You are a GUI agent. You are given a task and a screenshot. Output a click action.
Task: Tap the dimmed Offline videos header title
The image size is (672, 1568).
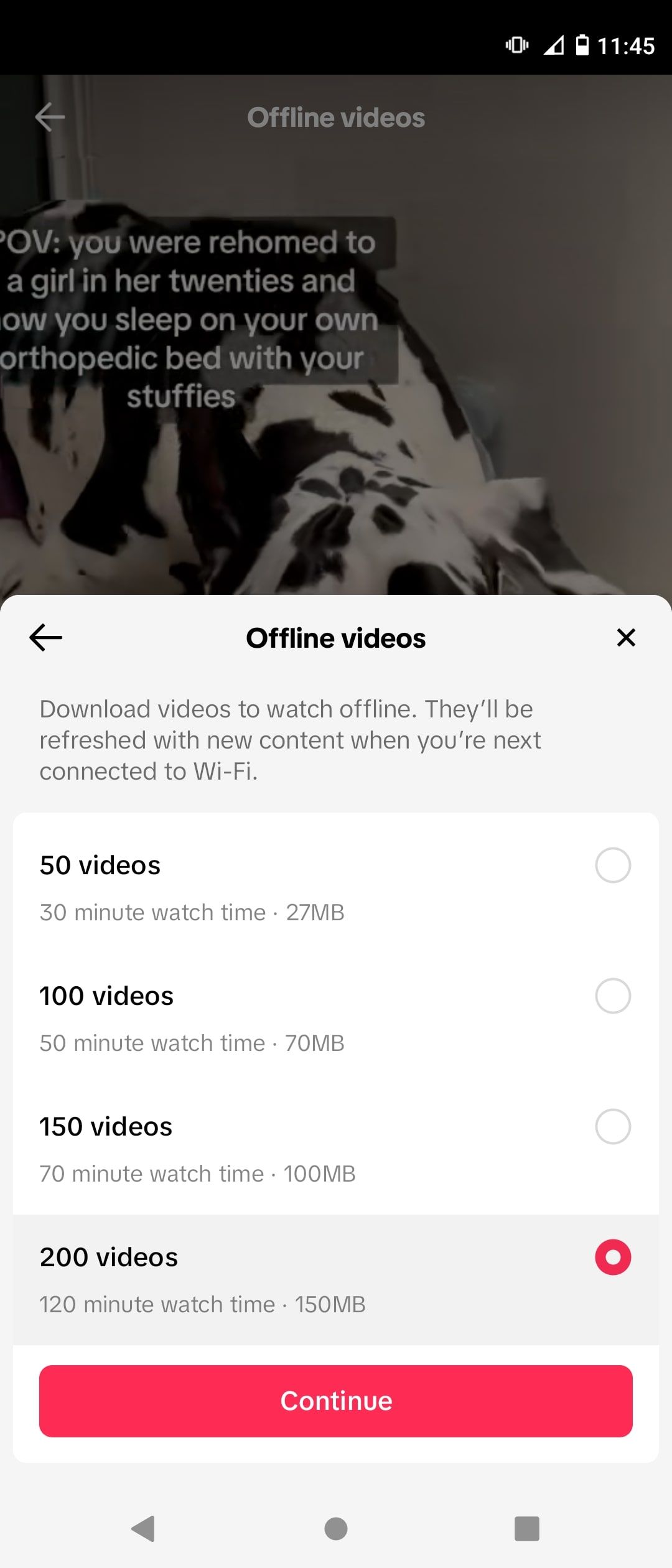tap(336, 117)
